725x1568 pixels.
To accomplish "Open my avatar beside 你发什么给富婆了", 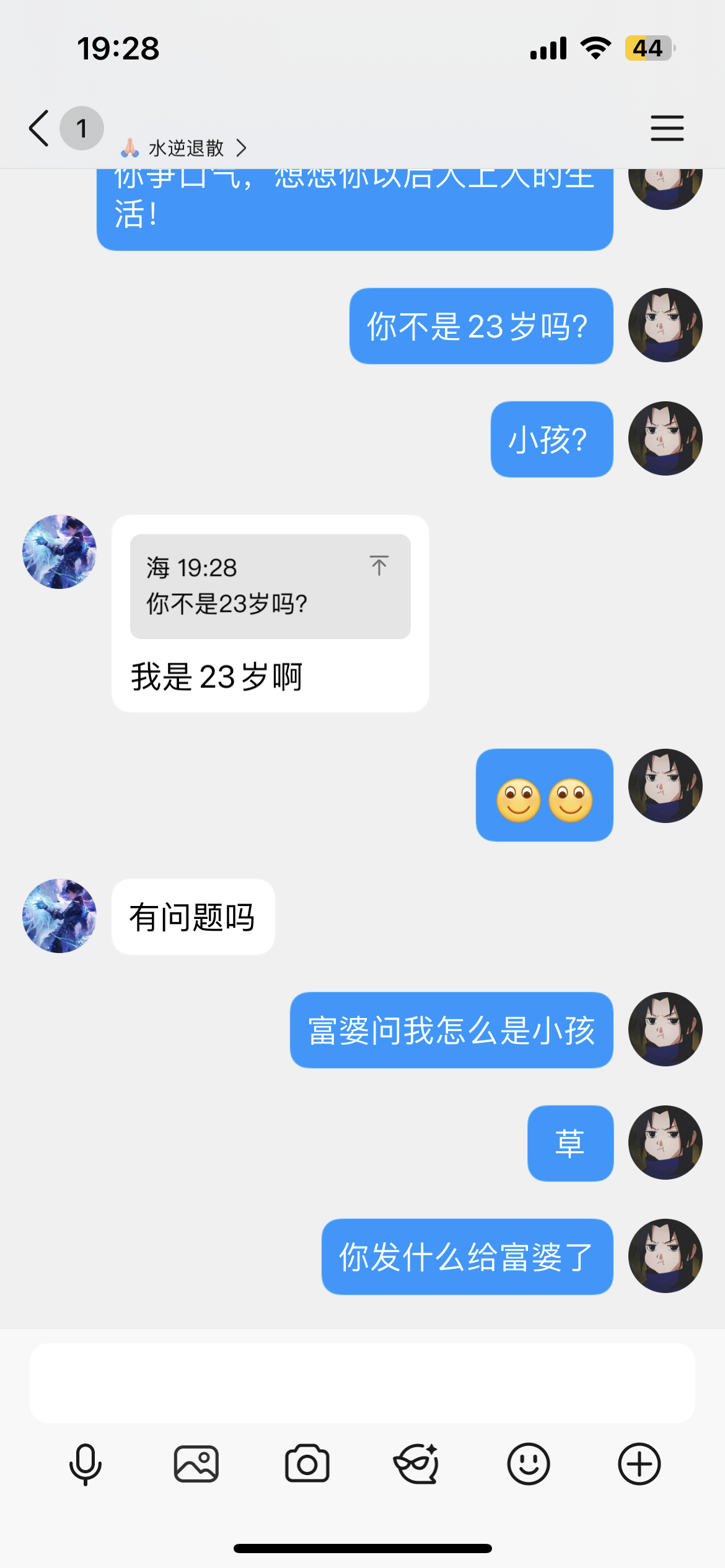I will [x=666, y=1256].
